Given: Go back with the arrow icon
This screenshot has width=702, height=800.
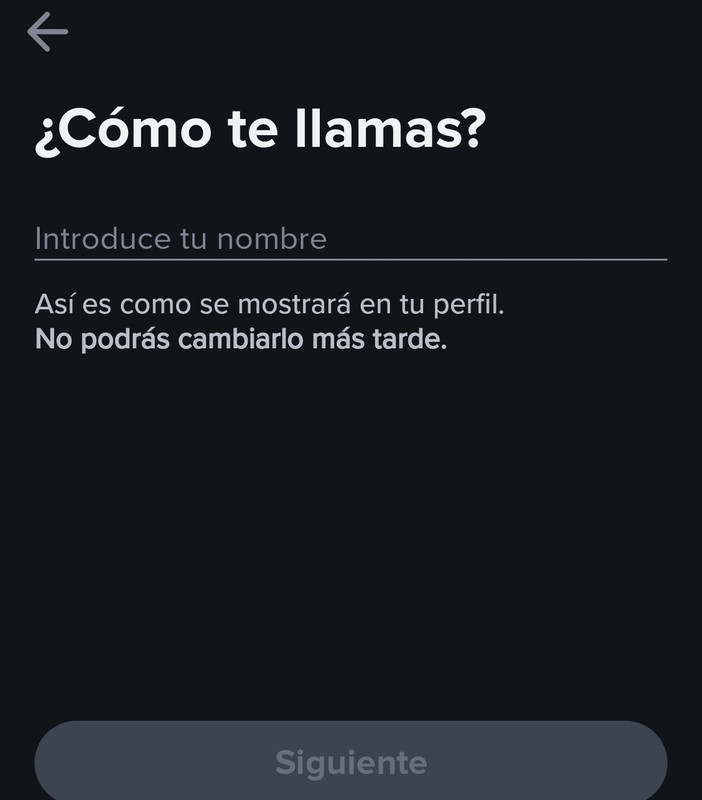Looking at the screenshot, I should pyautogui.click(x=47, y=32).
